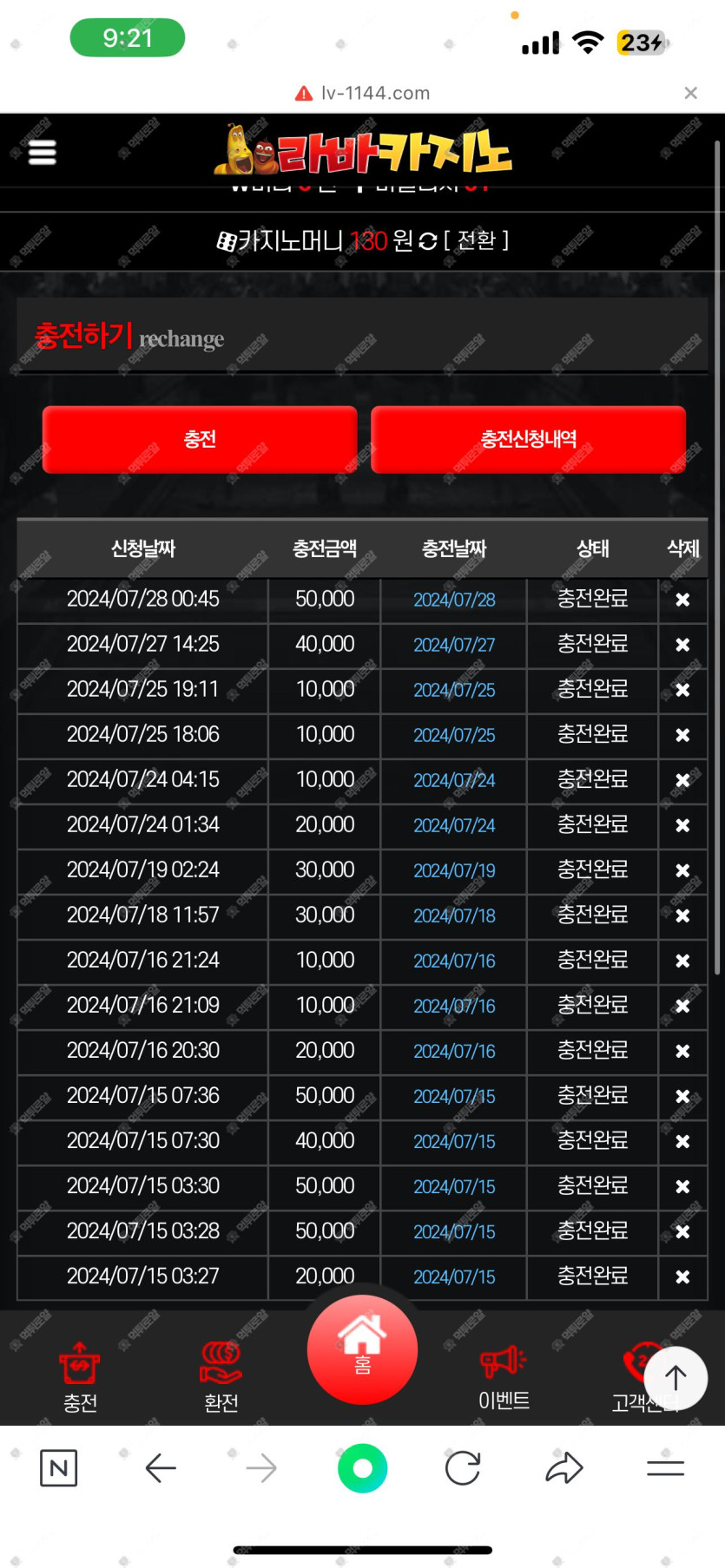725x1568 pixels.
Task: Refresh the casino money balance
Action: 428,241
